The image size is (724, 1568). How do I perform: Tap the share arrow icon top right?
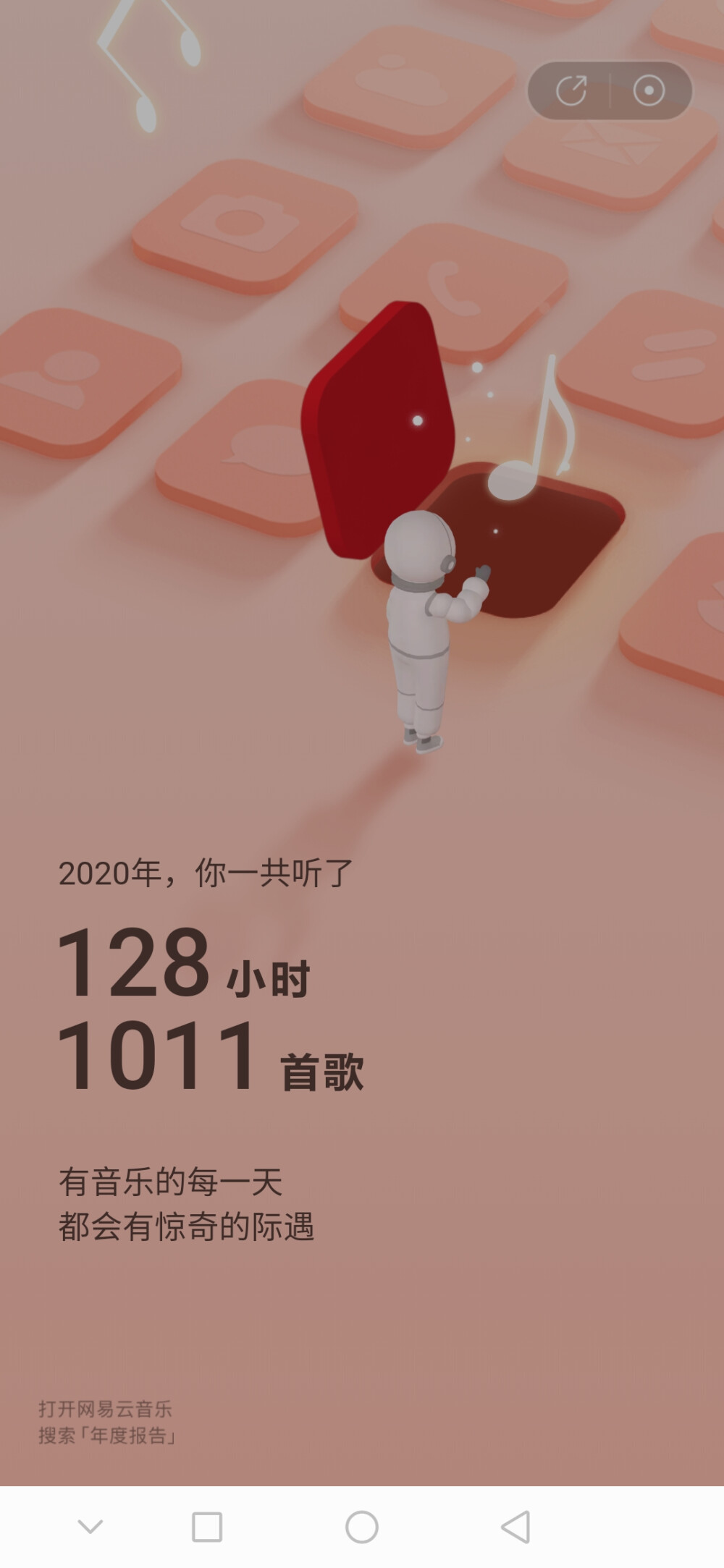pos(571,89)
